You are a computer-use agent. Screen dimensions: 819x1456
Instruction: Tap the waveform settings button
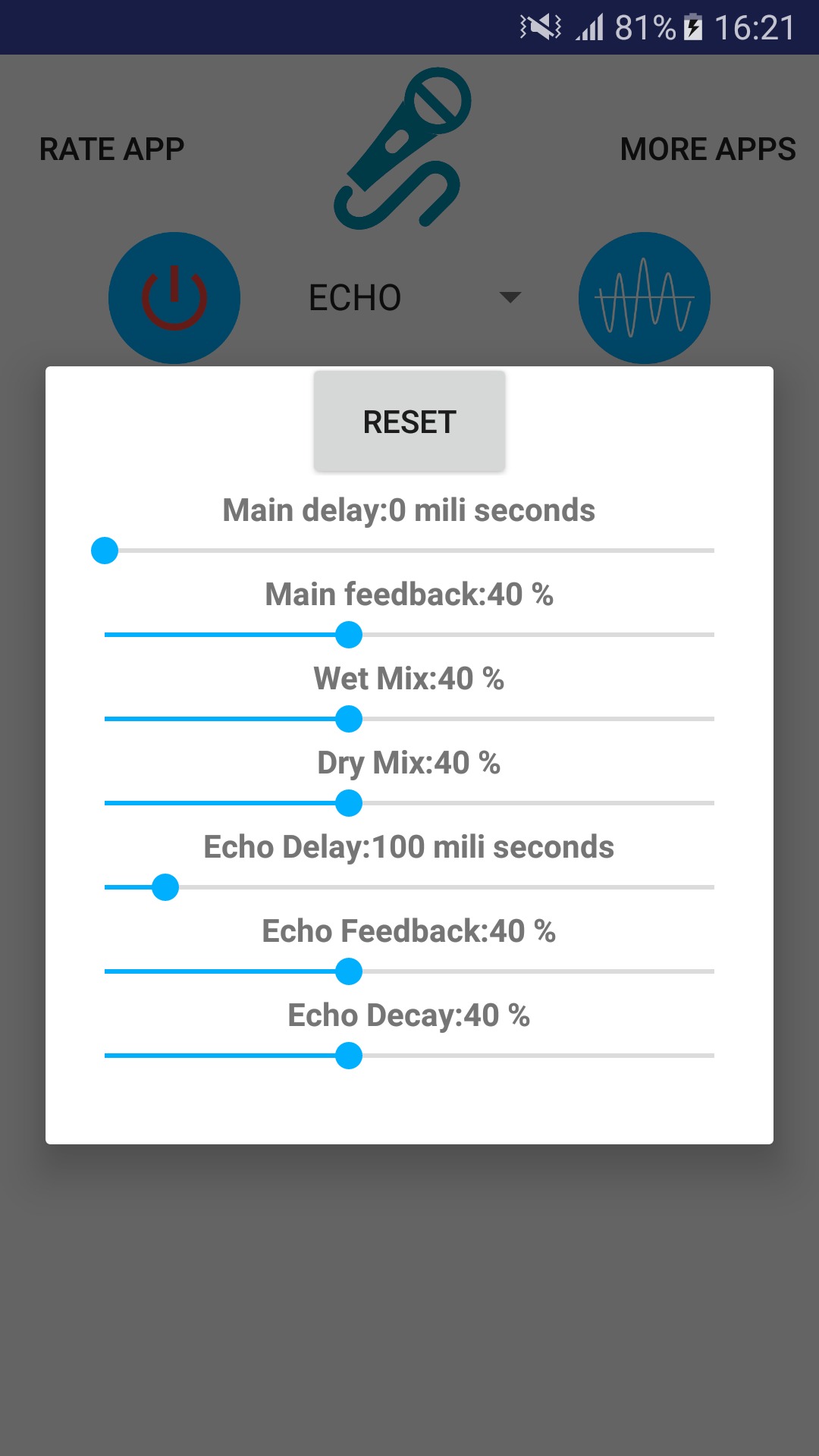tap(645, 298)
